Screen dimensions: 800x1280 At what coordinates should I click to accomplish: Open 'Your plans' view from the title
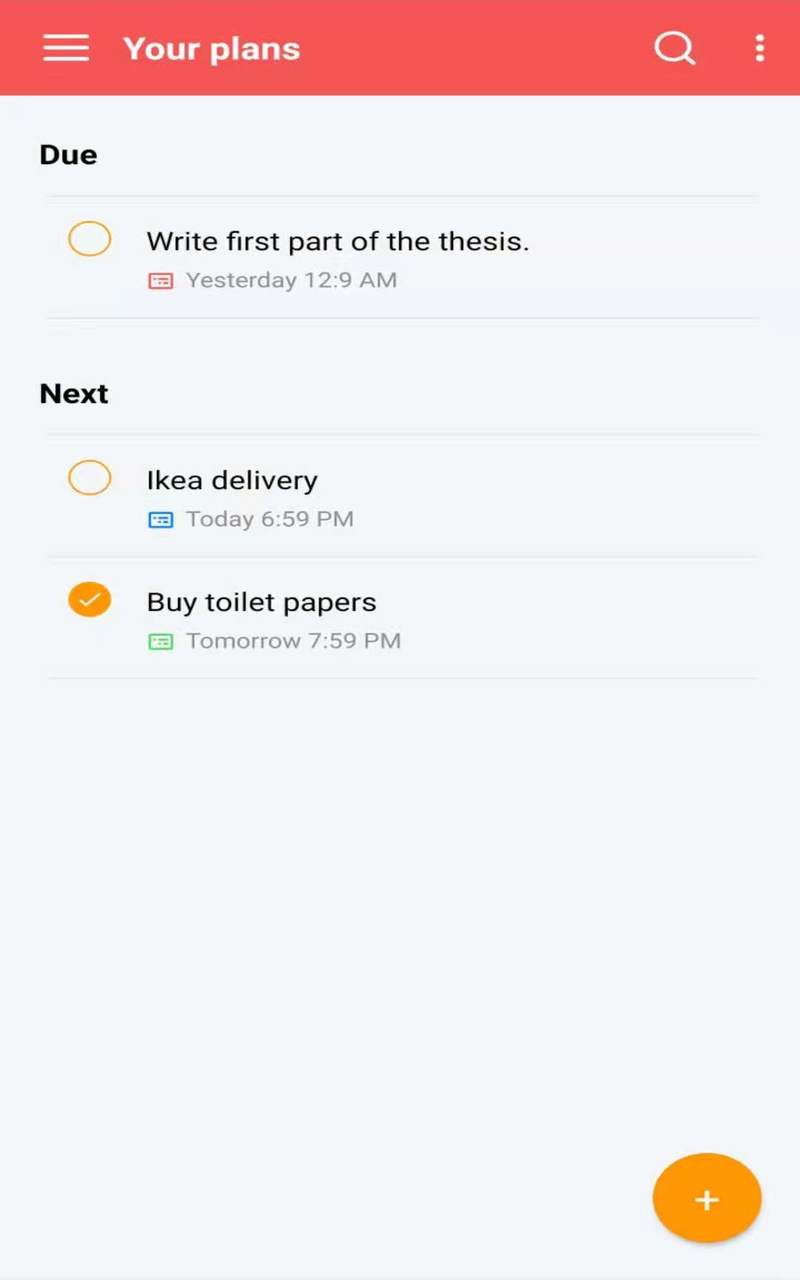tap(211, 47)
